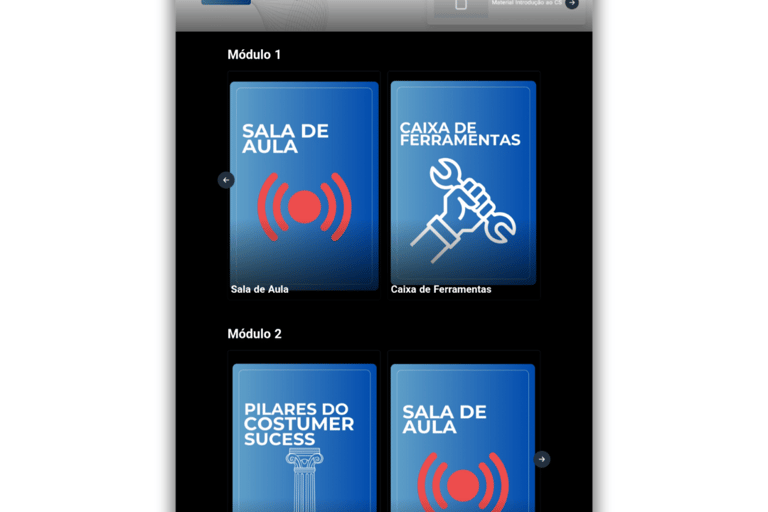This screenshot has height=512, width=768.
Task: Tap the previous arrow in Módulo 1
Action: [226, 180]
